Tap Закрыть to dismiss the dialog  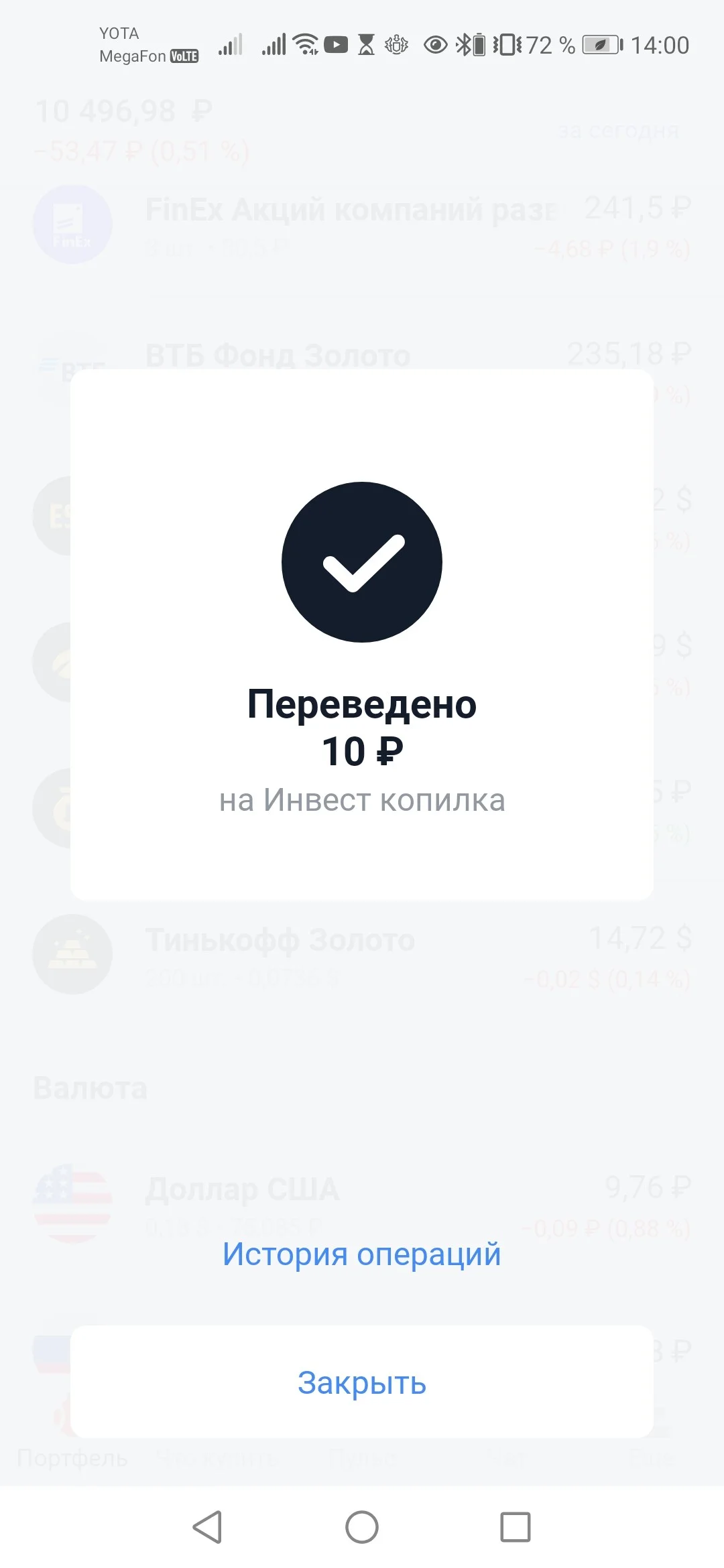362,1382
